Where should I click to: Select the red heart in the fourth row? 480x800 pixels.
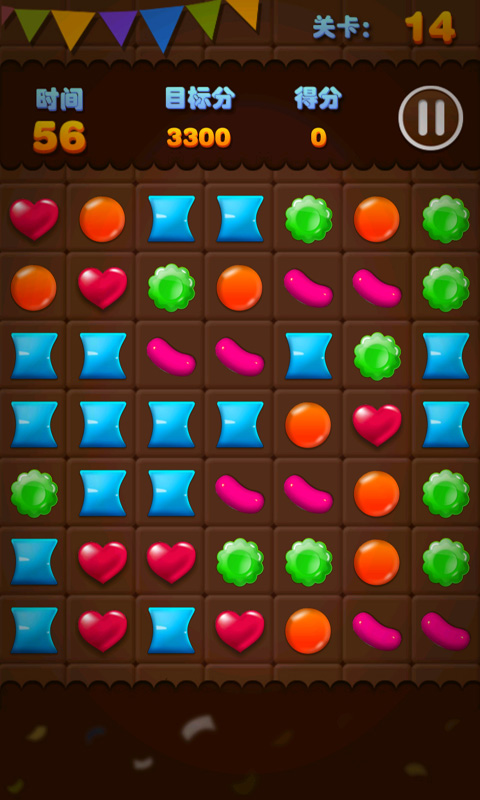click(x=377, y=425)
